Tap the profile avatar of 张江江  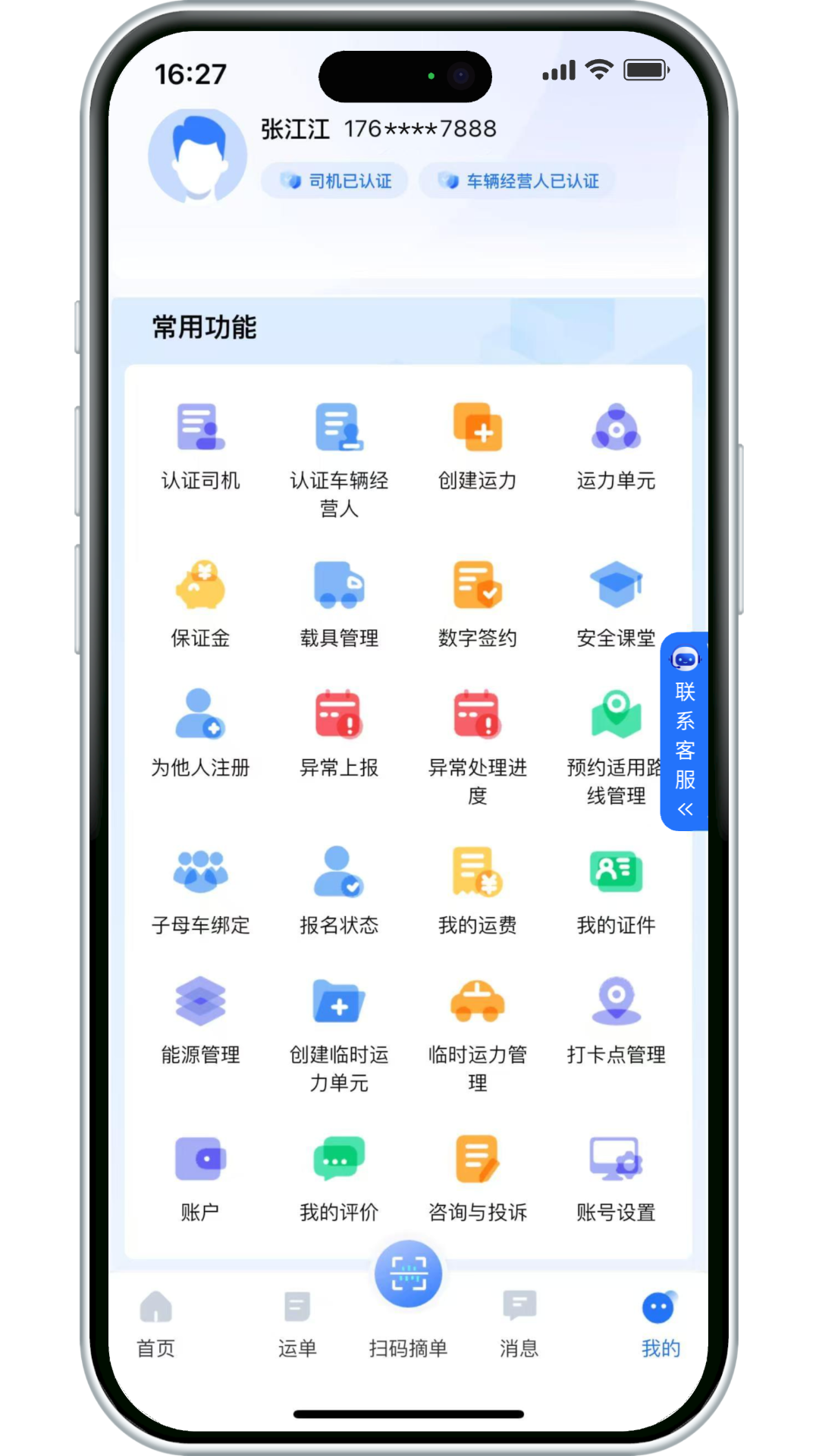(x=197, y=155)
